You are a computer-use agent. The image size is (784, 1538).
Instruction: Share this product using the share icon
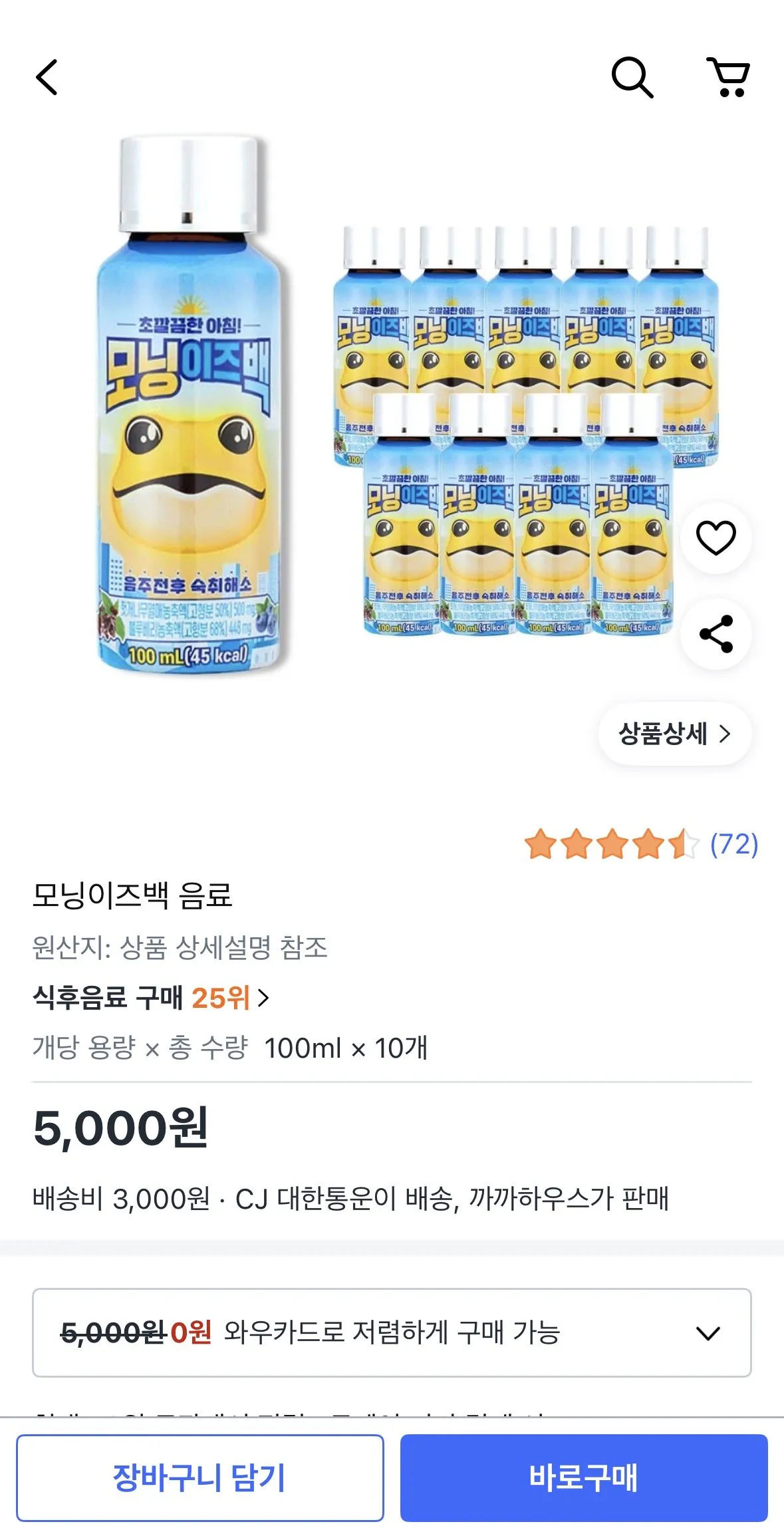(714, 635)
